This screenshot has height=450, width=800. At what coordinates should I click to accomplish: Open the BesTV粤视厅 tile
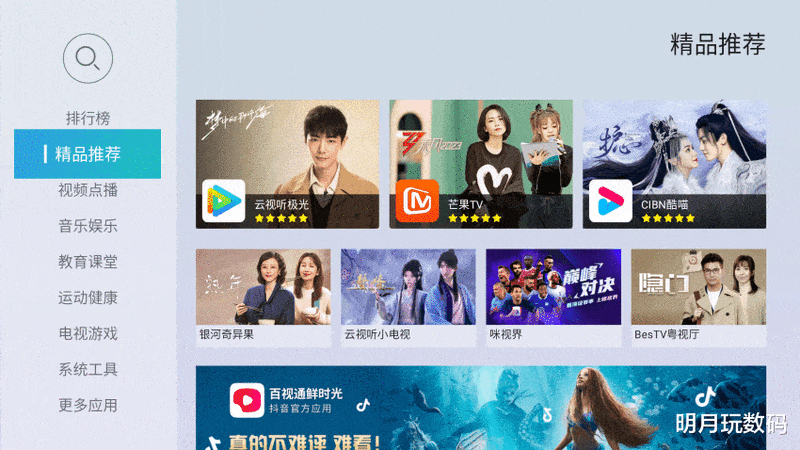pos(698,297)
